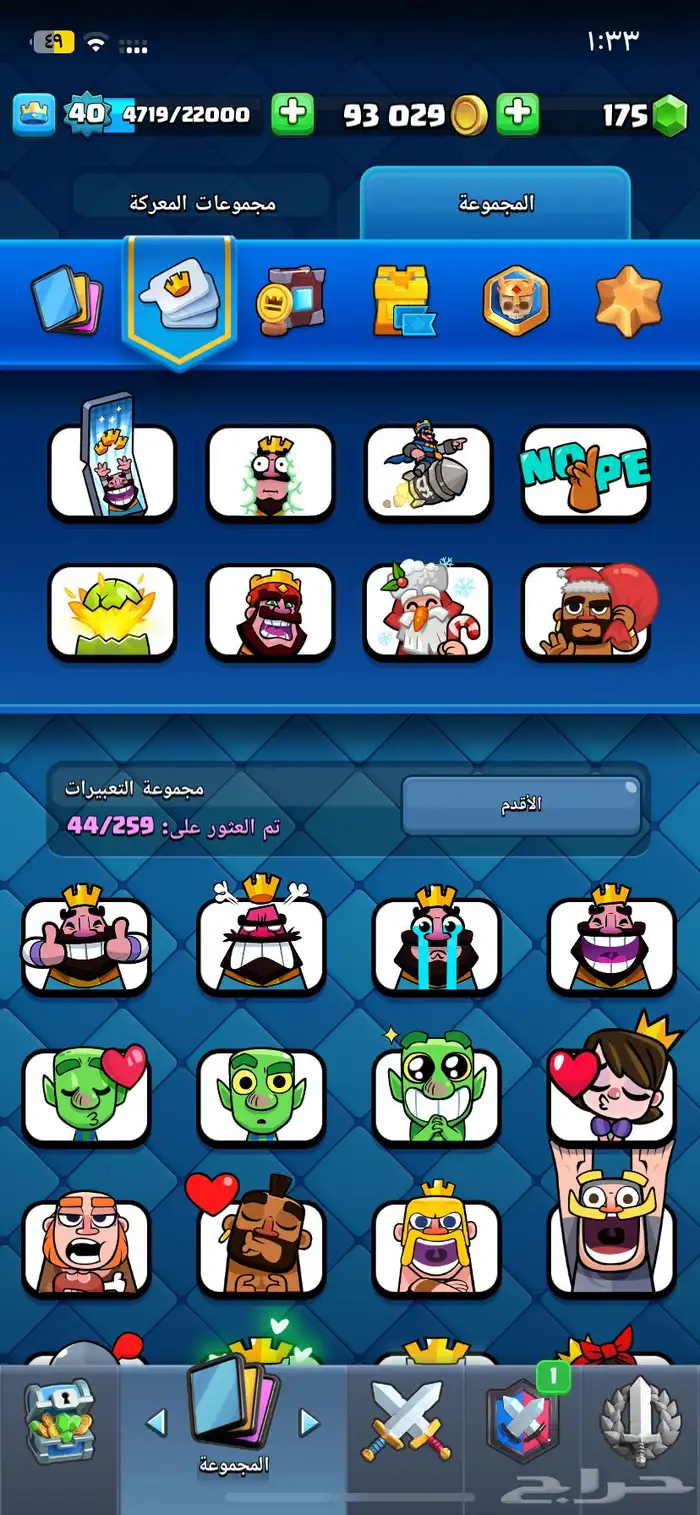Open the events tab with winged sword
The height and width of the screenshot is (1515, 700).
coord(640,1420)
